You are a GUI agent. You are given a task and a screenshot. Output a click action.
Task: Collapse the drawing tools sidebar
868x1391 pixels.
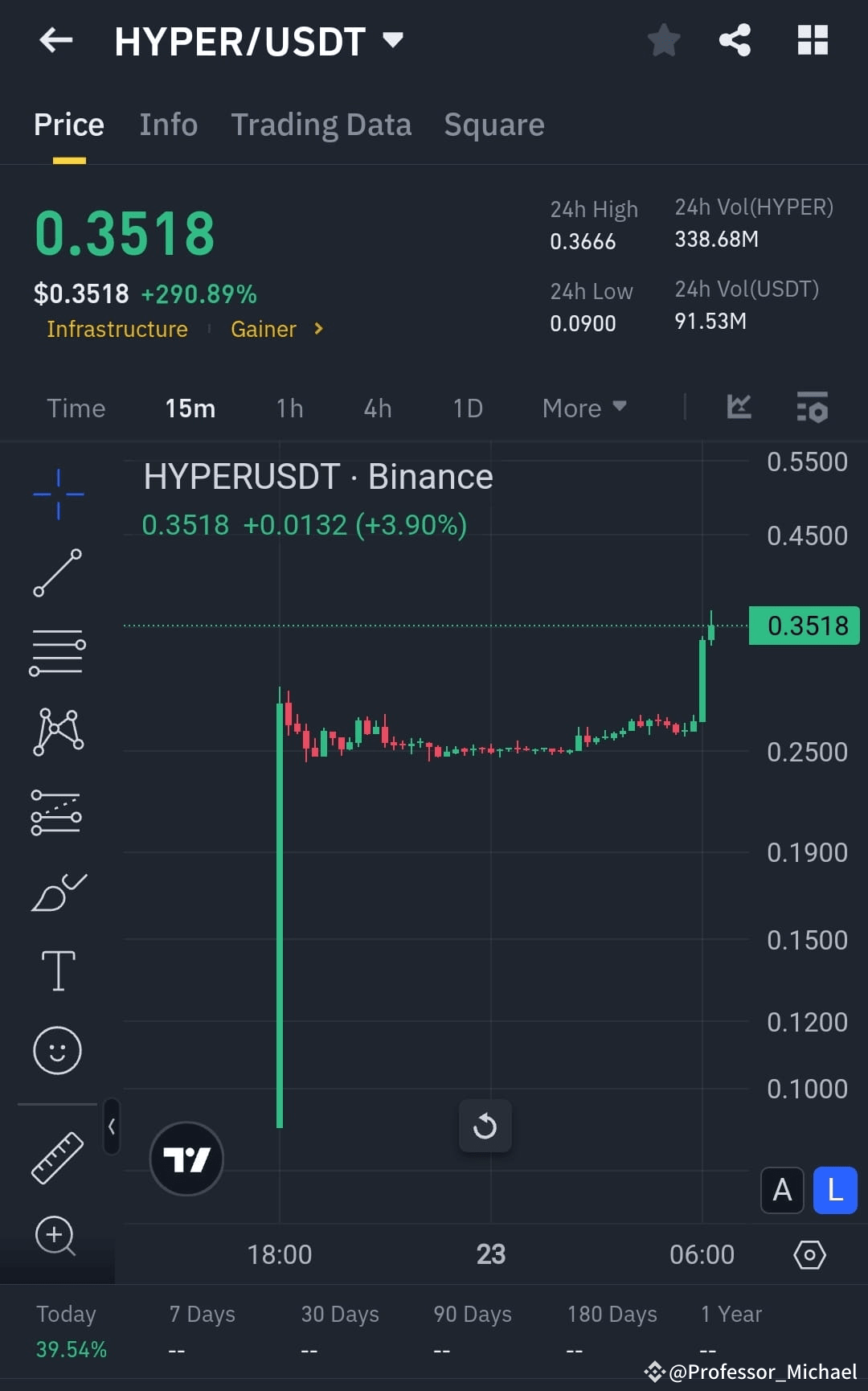coord(111,1128)
